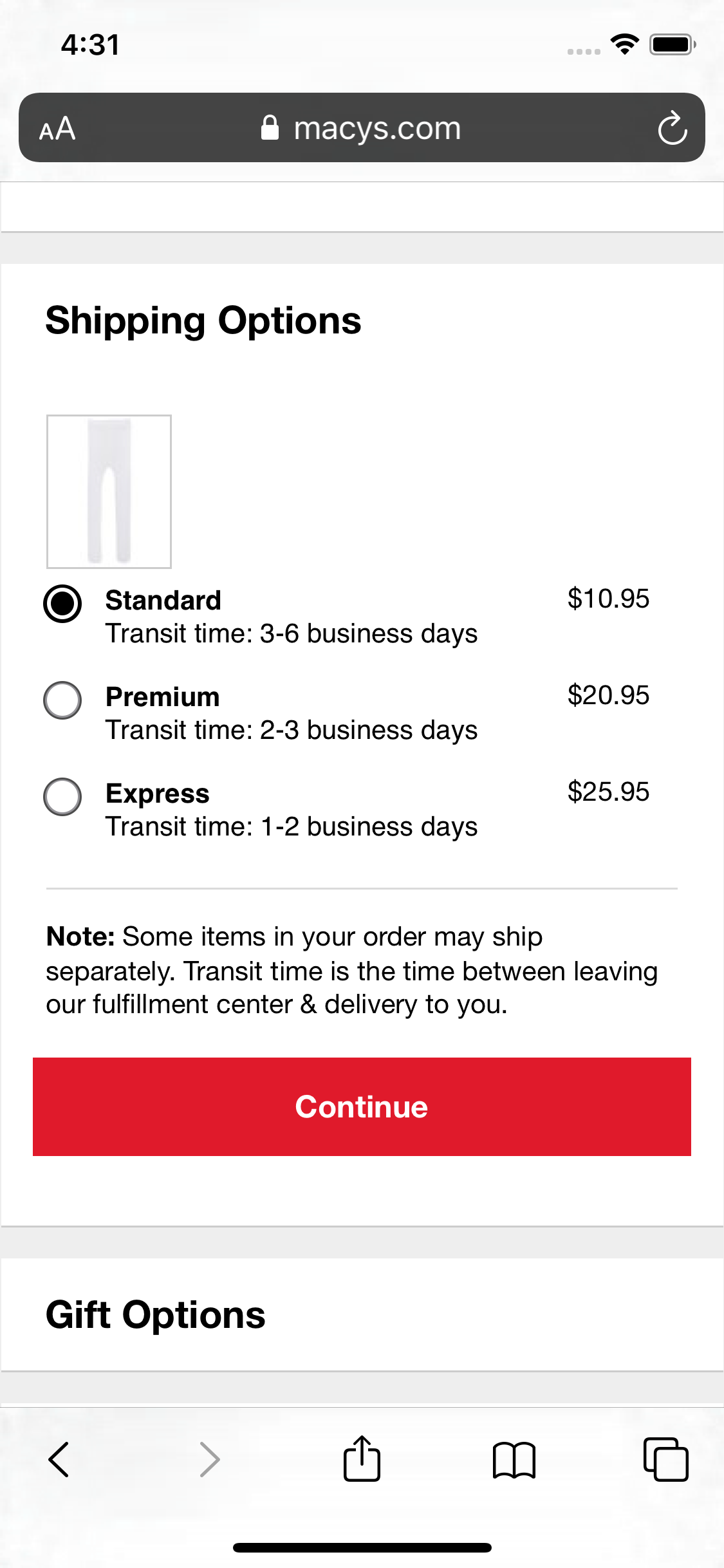This screenshot has height=1568, width=724.
Task: Select the Express shipping option
Action: pos(62,797)
